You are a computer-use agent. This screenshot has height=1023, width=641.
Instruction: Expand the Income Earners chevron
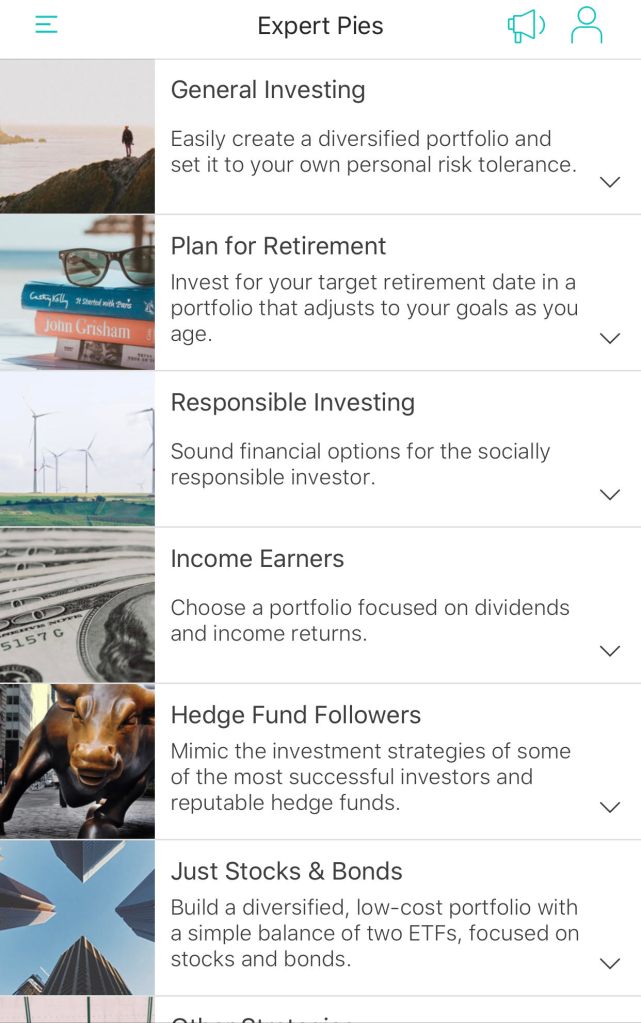(609, 651)
